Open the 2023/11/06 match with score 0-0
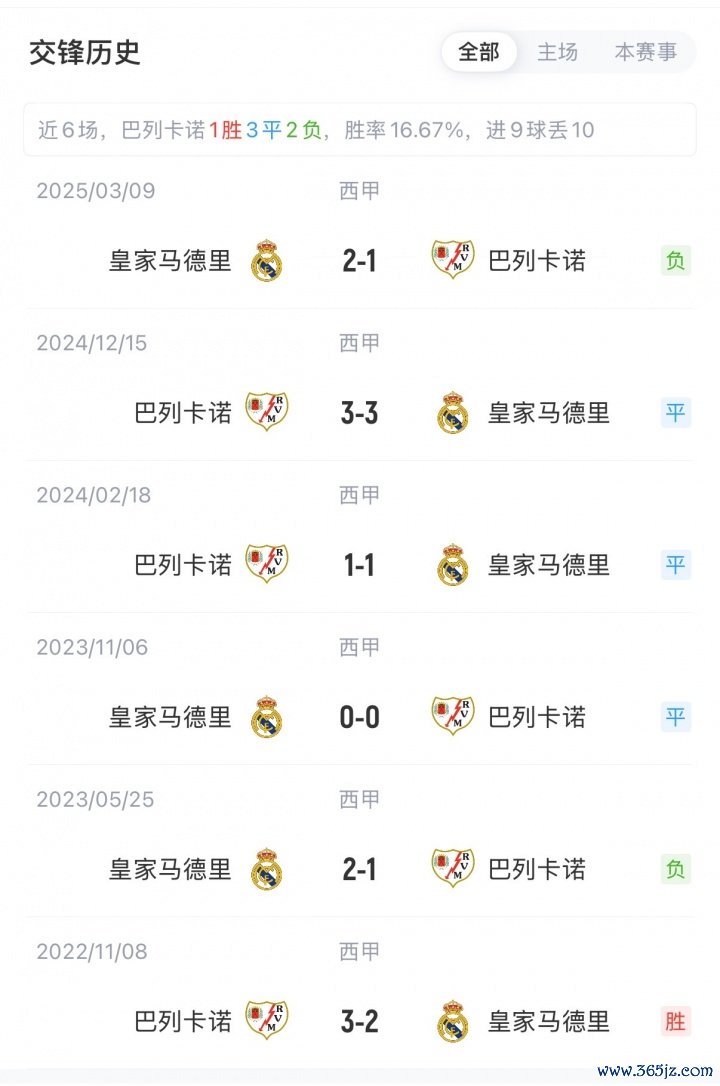The image size is (720, 1086). click(359, 717)
